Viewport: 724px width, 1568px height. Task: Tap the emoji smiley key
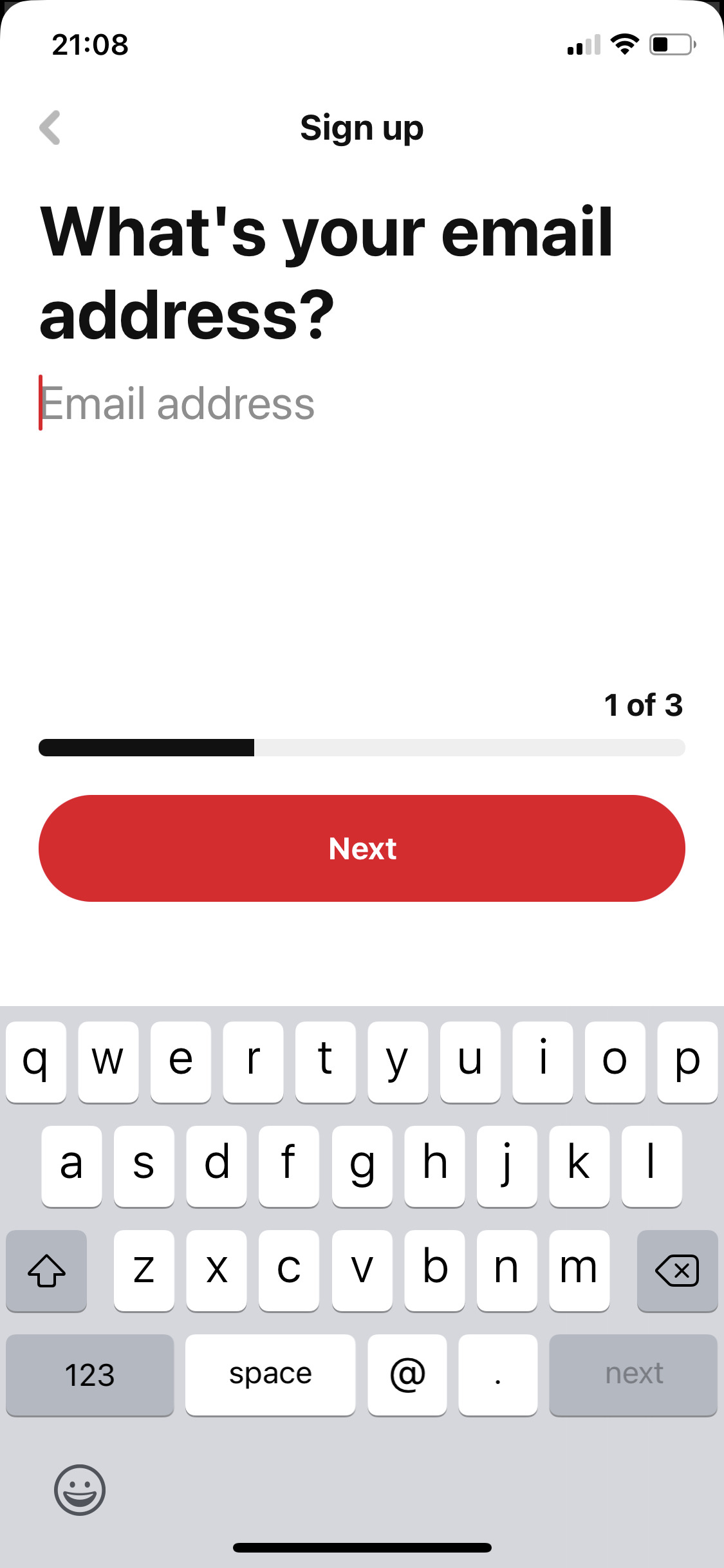(x=79, y=1491)
